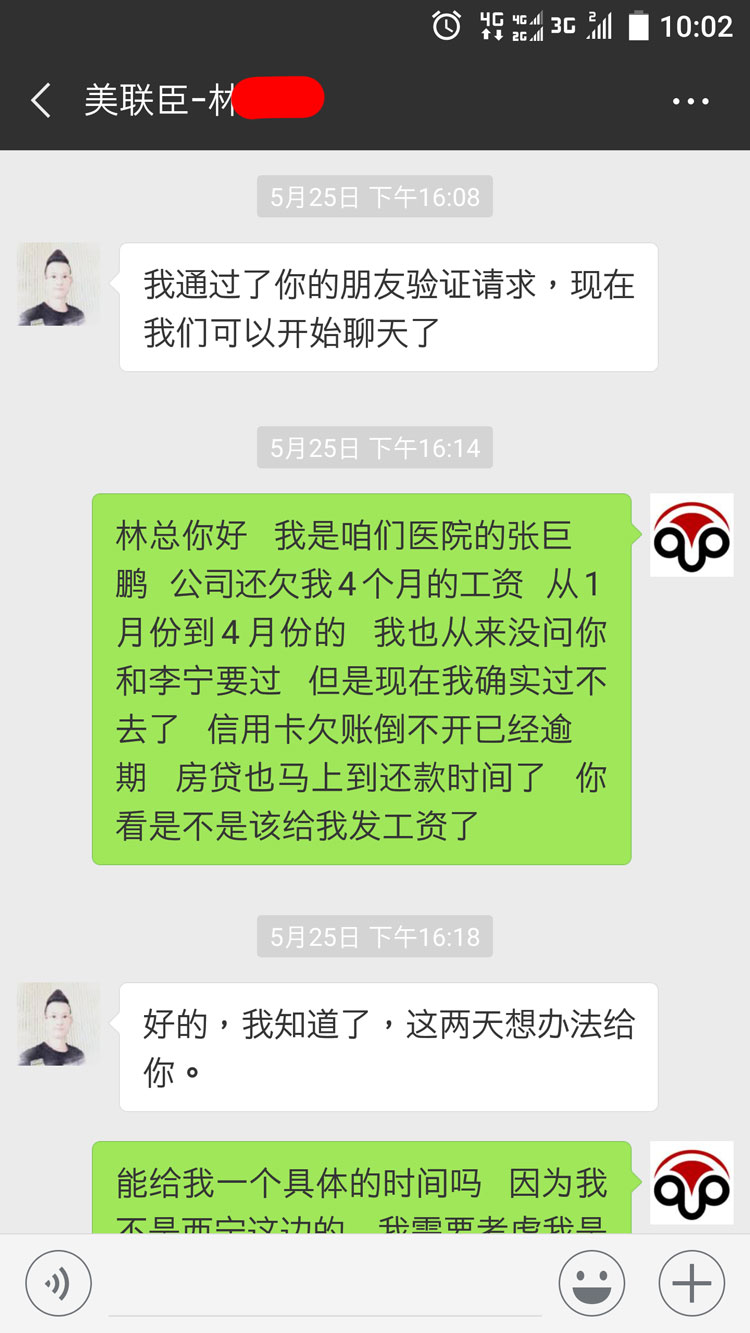Open the contact's avatar beside the friend-verification message
This screenshot has height=1333, width=750.
59,284
